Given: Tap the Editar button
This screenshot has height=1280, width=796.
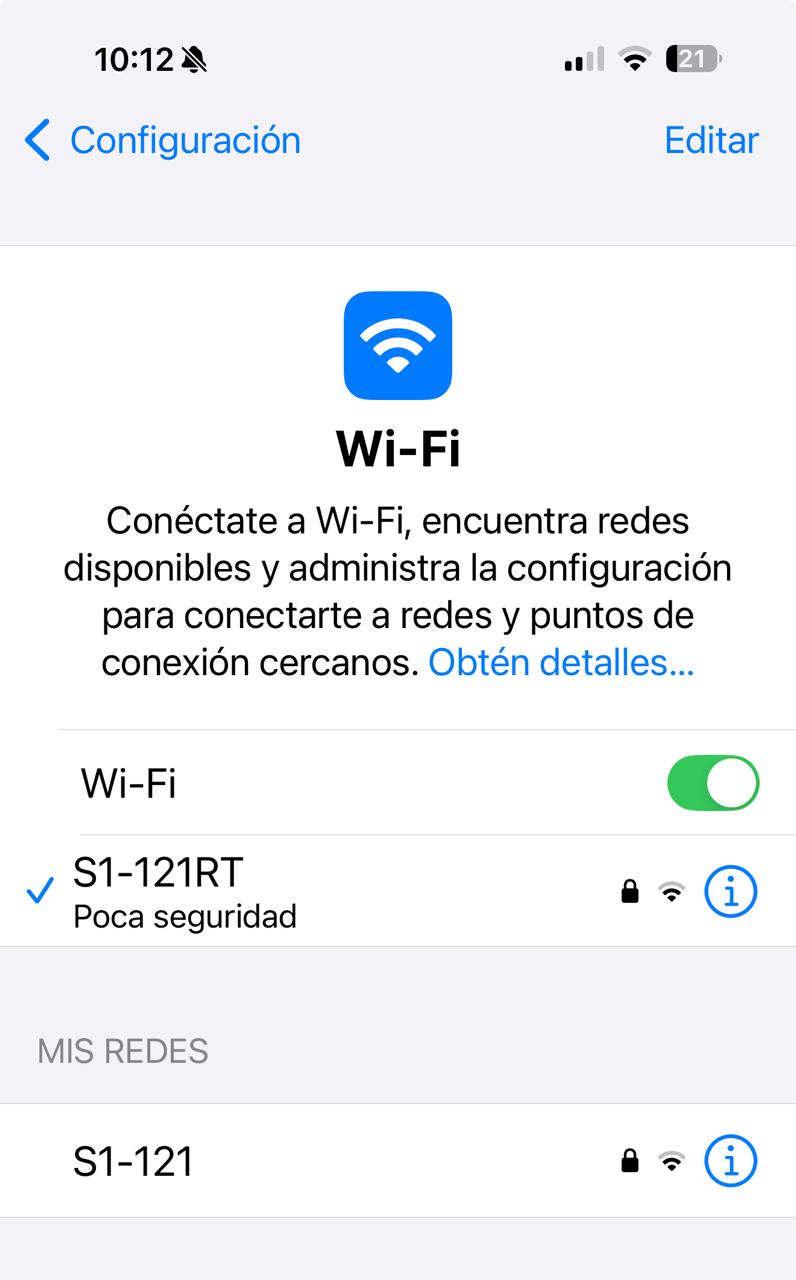Looking at the screenshot, I should pos(711,140).
